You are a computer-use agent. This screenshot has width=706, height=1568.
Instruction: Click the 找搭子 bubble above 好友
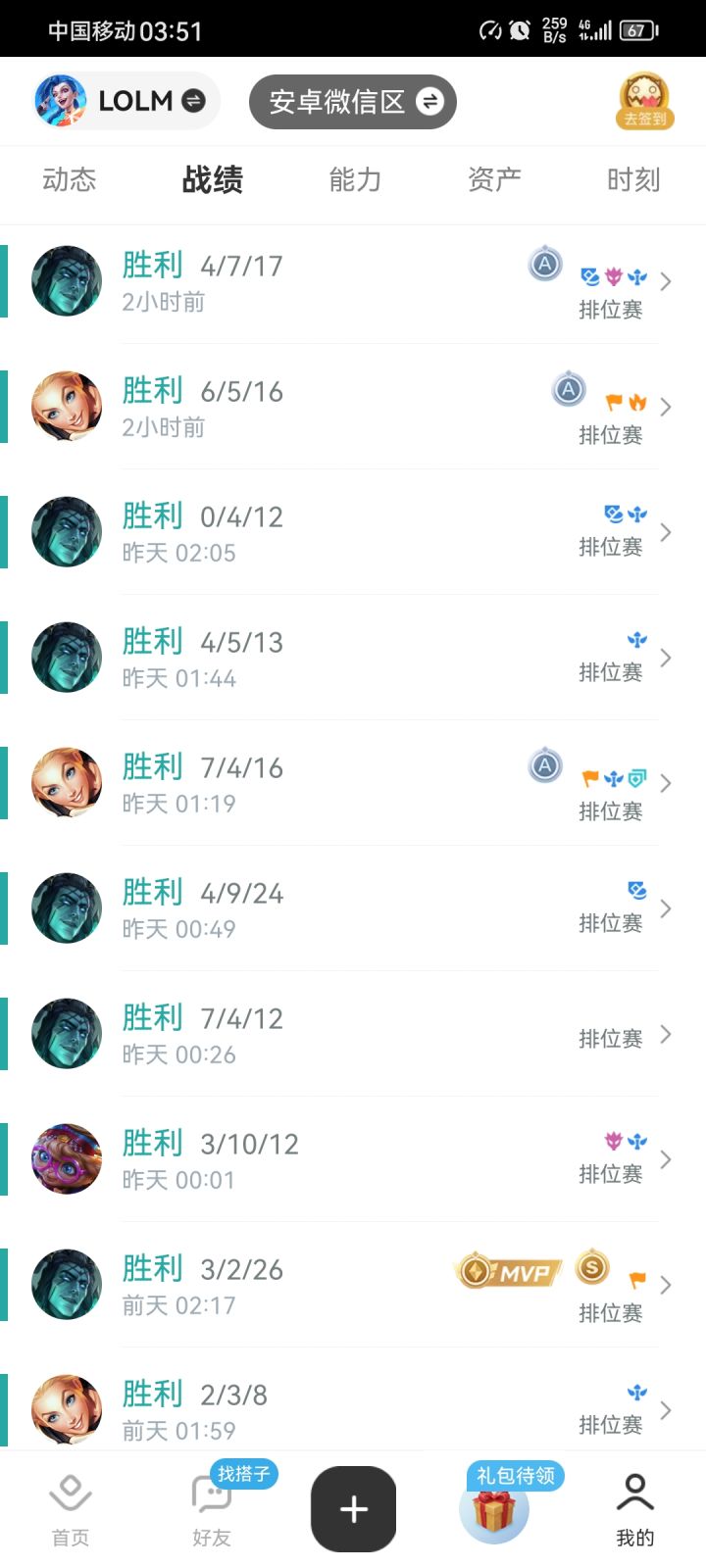[x=242, y=1472]
